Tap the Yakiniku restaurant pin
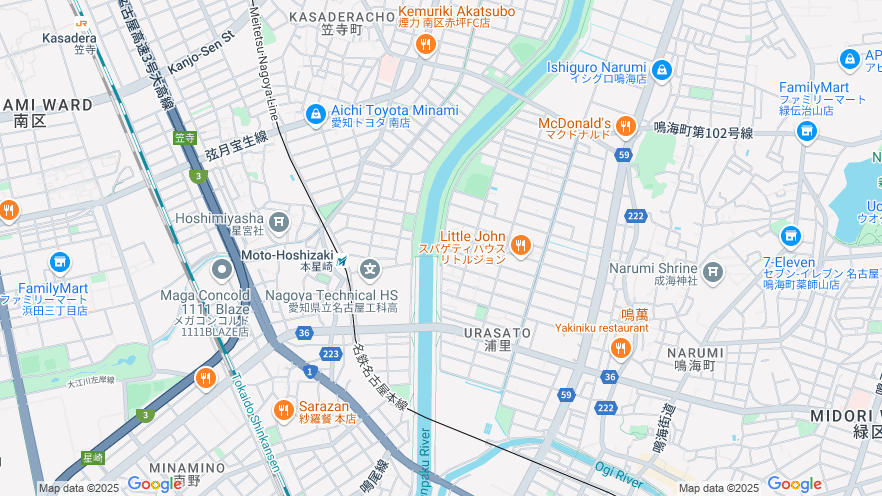 (x=620, y=348)
